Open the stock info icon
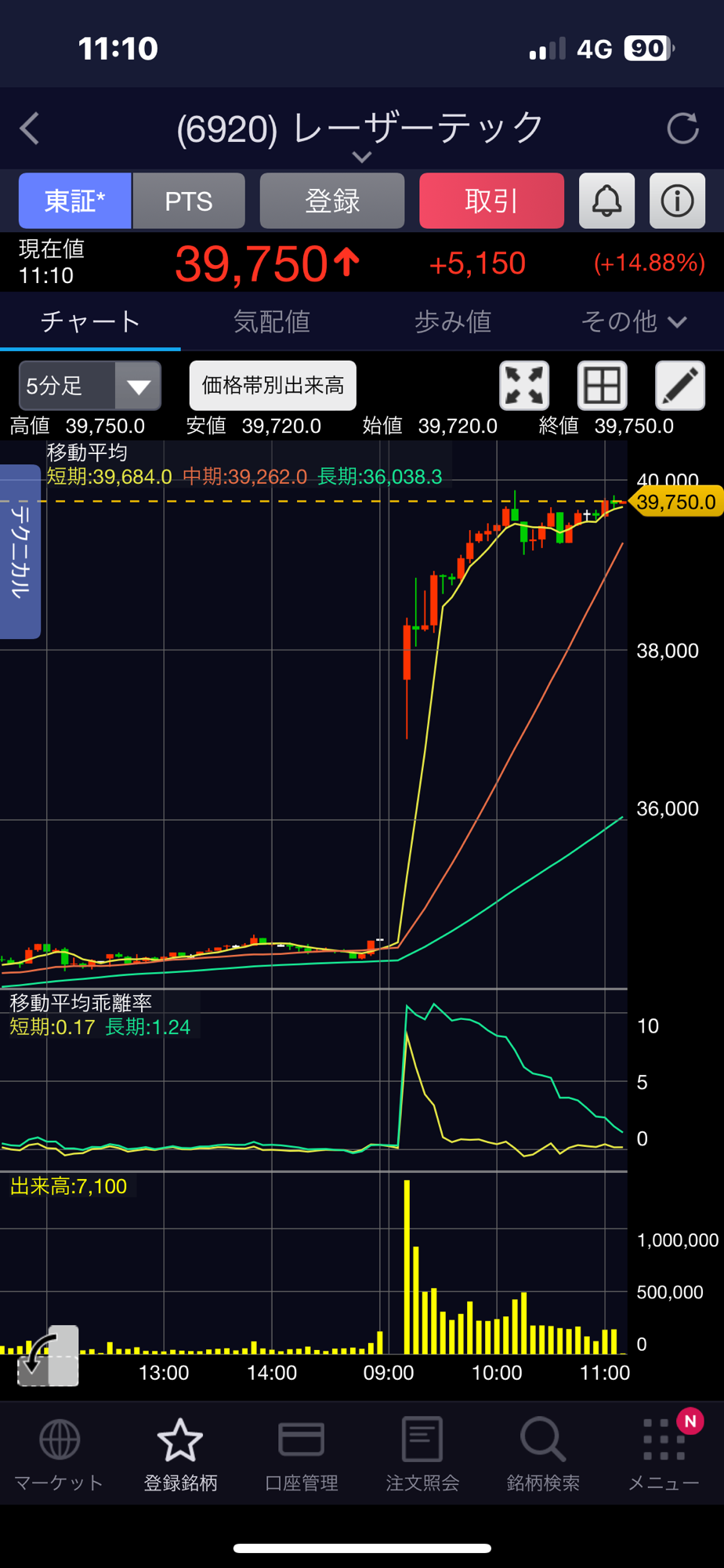The width and height of the screenshot is (724, 1568). [x=677, y=201]
